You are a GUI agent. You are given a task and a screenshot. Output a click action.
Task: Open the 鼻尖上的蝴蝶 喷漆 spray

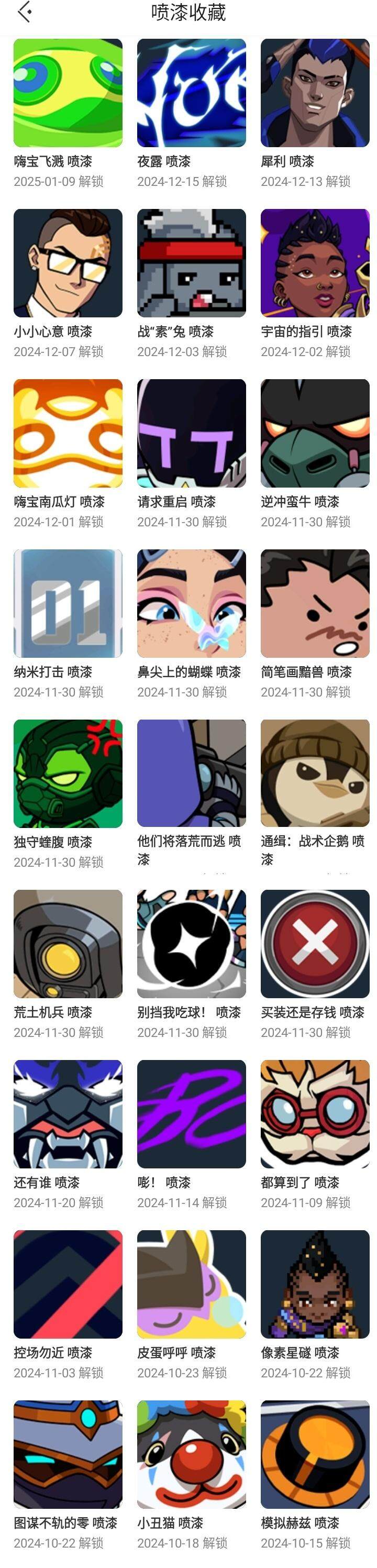(191, 603)
